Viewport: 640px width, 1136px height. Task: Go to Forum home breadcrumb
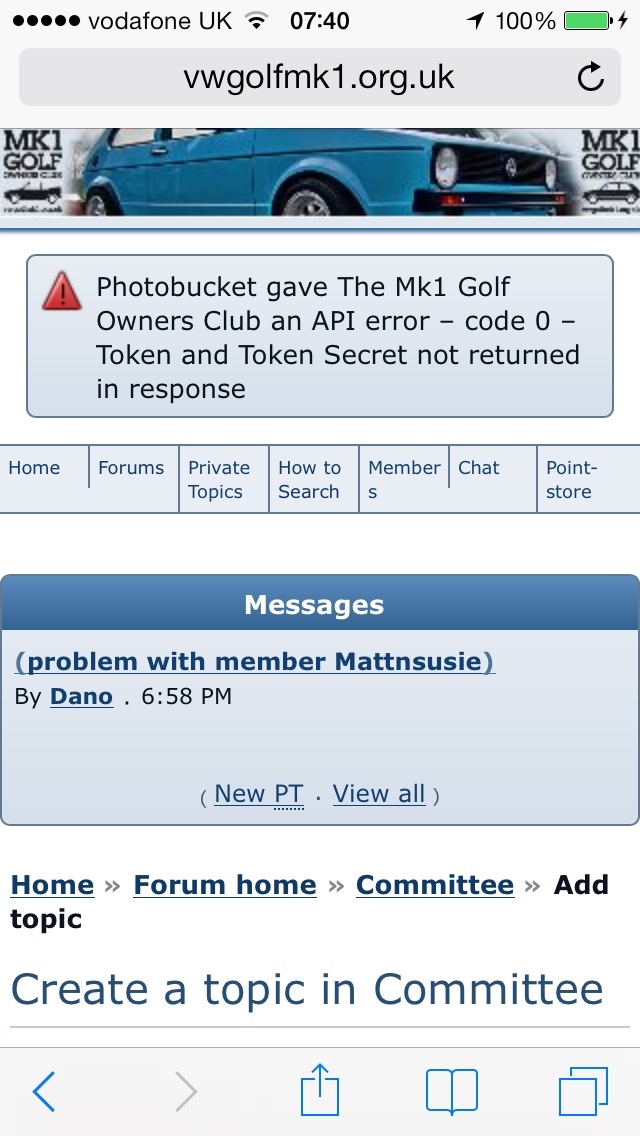225,885
